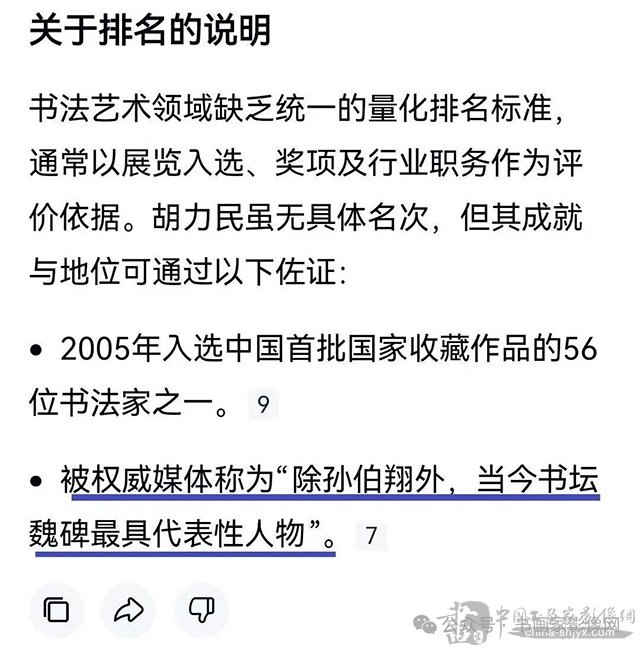Open citation source 9
The image size is (640, 650).
tap(262, 405)
